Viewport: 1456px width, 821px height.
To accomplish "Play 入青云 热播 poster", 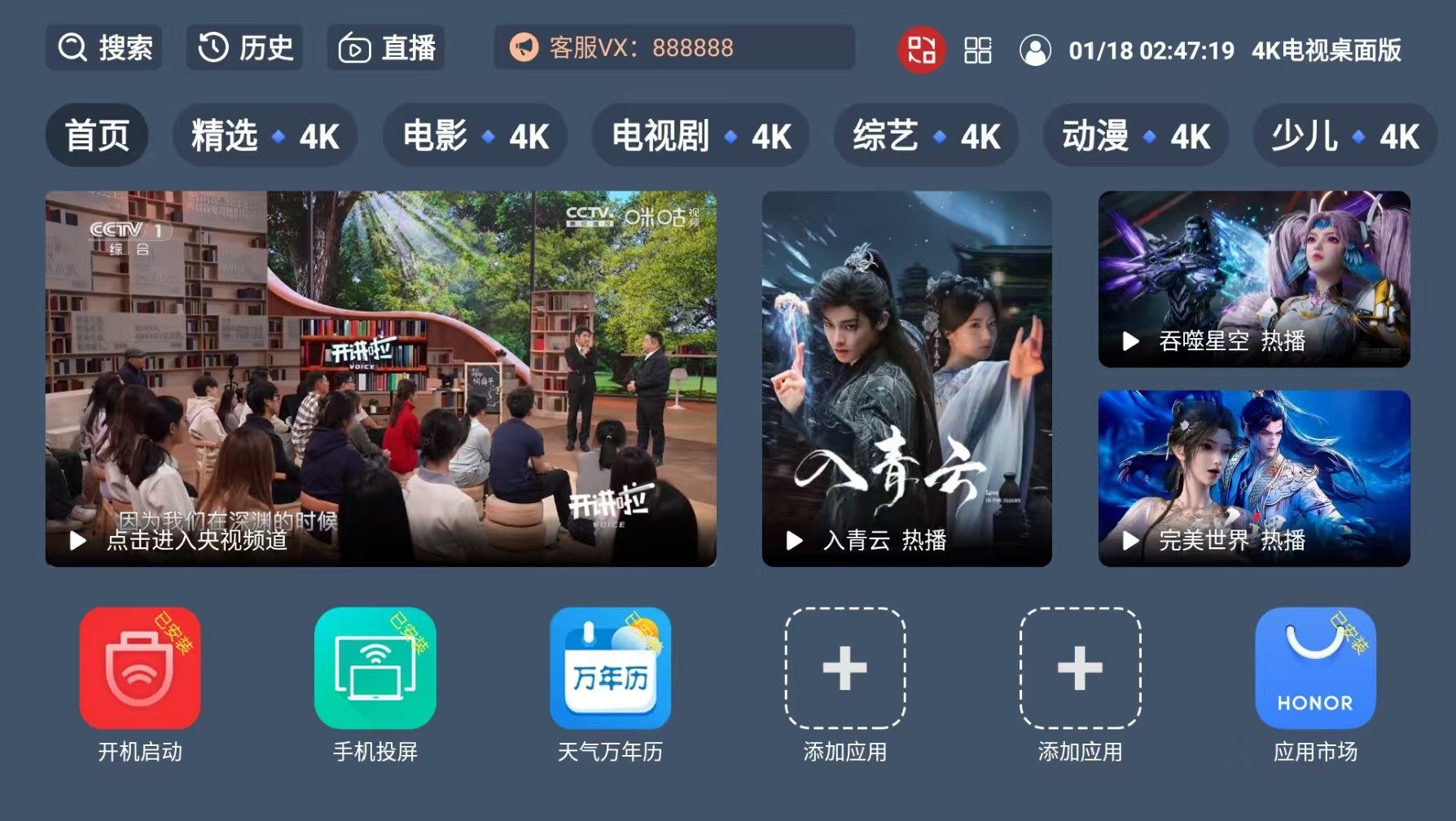I will tap(906, 378).
